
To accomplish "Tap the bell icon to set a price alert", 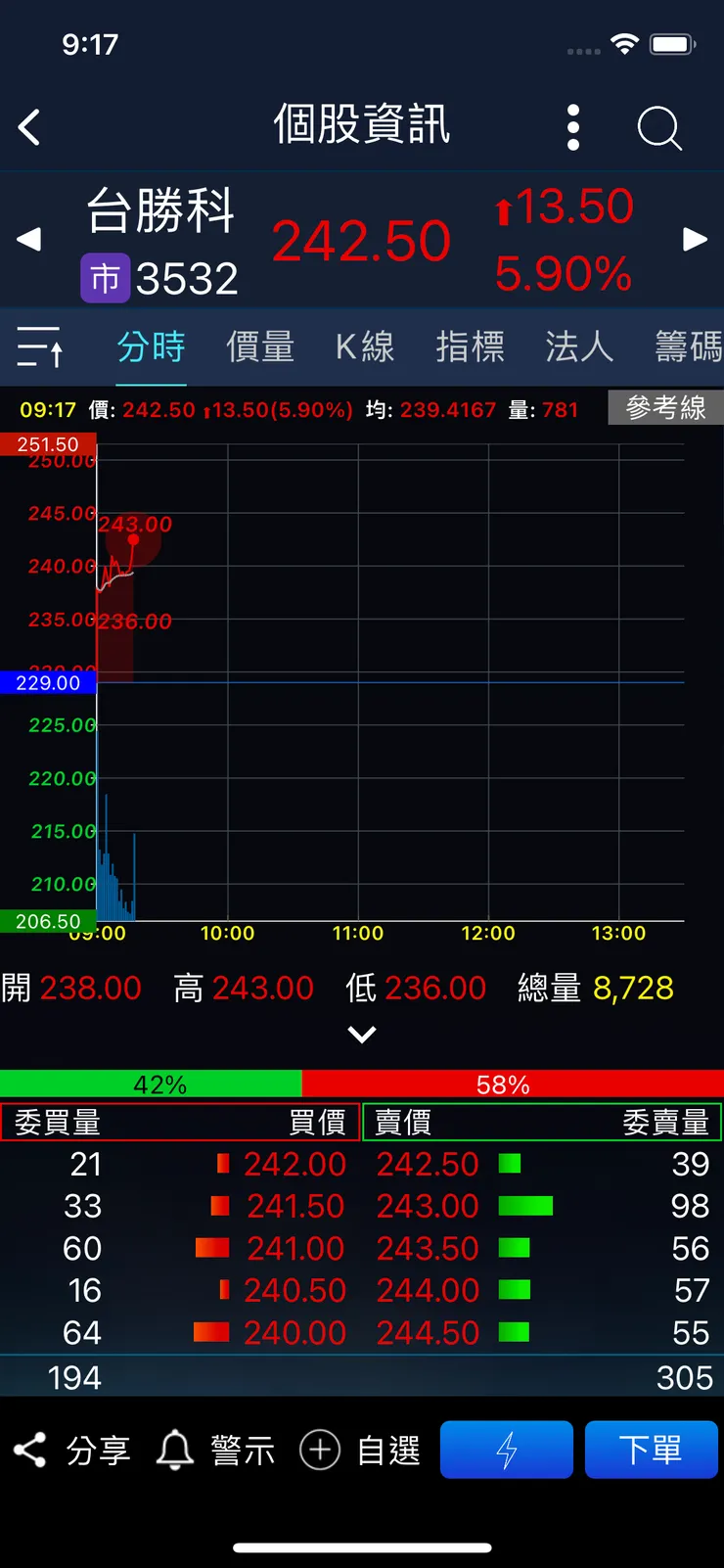I will click(174, 1450).
